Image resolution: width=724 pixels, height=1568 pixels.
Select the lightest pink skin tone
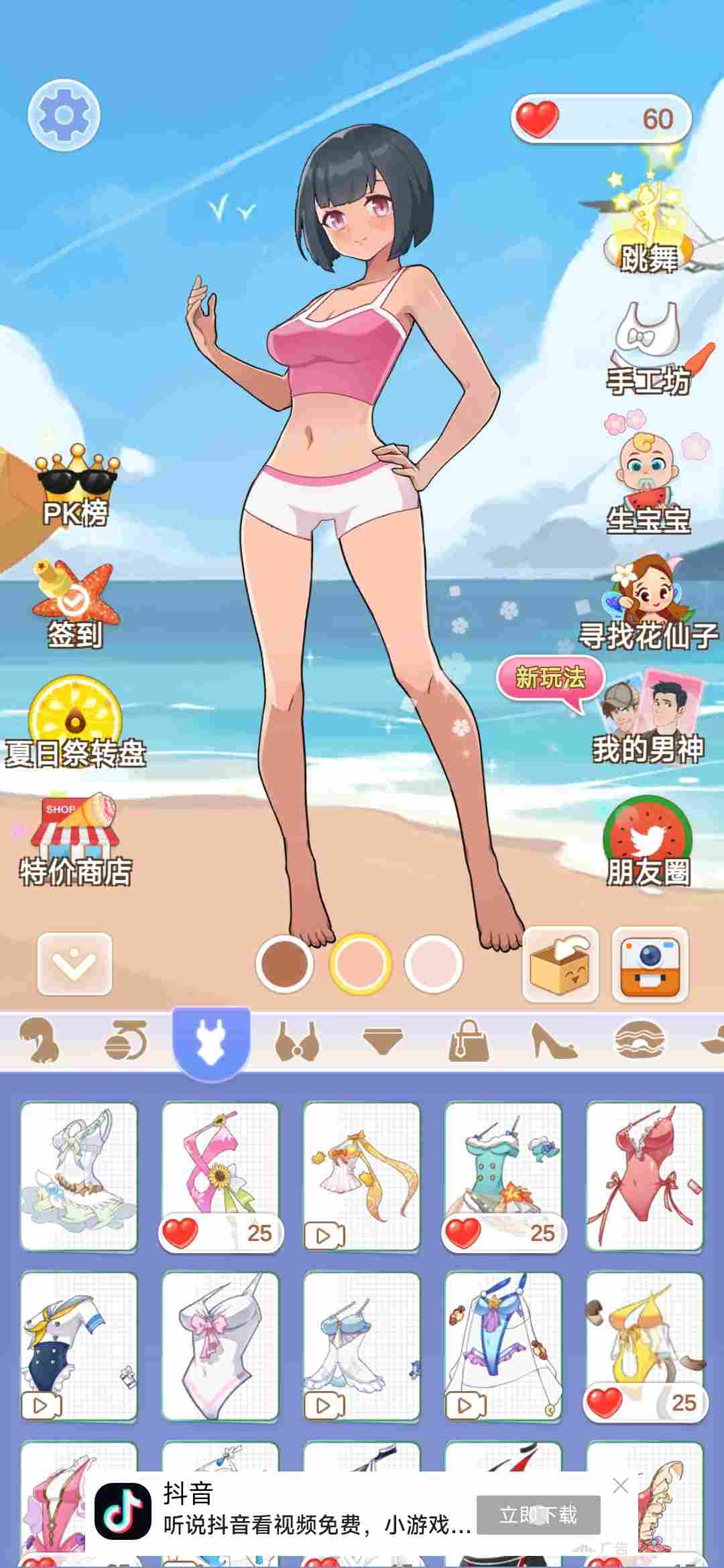click(434, 964)
